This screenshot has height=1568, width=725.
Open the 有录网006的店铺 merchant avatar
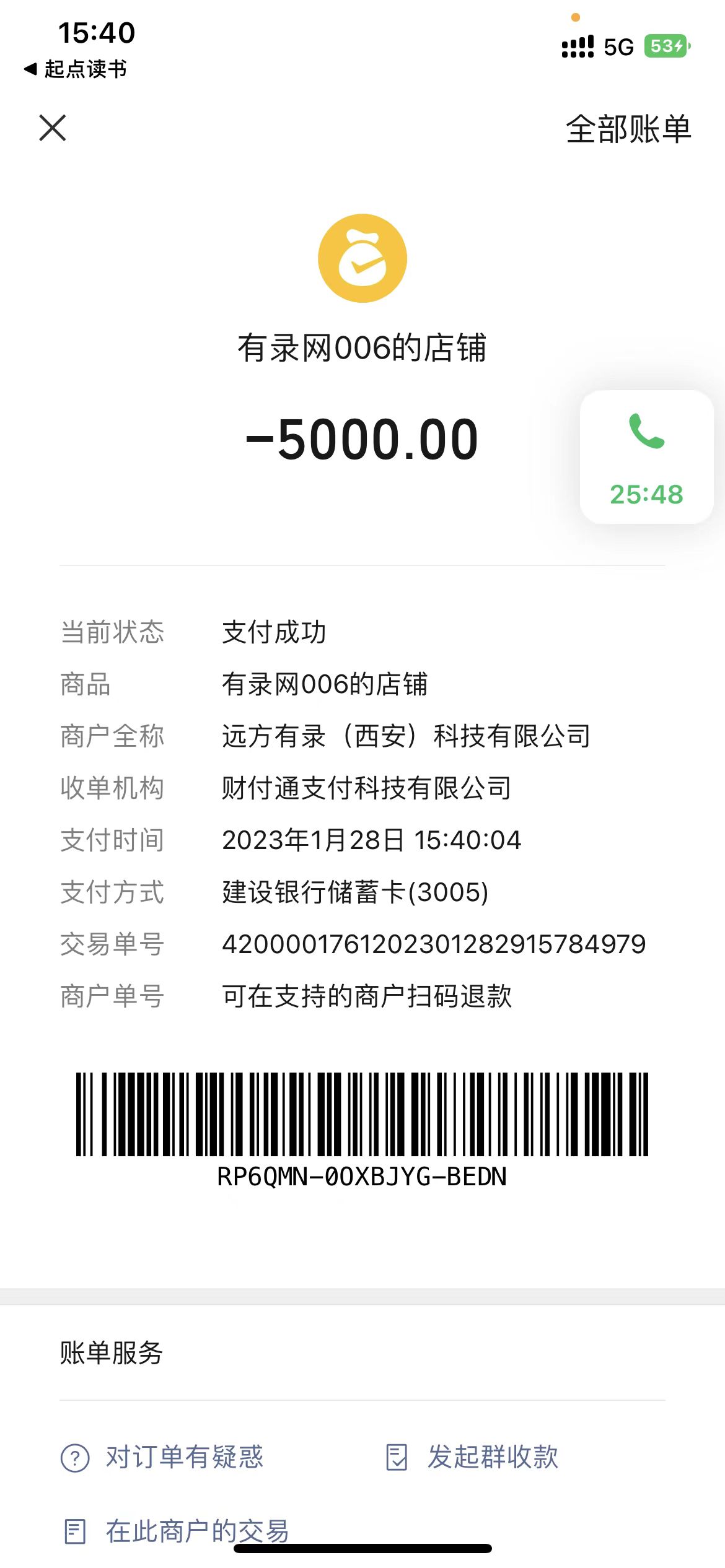pyautogui.click(x=362, y=258)
